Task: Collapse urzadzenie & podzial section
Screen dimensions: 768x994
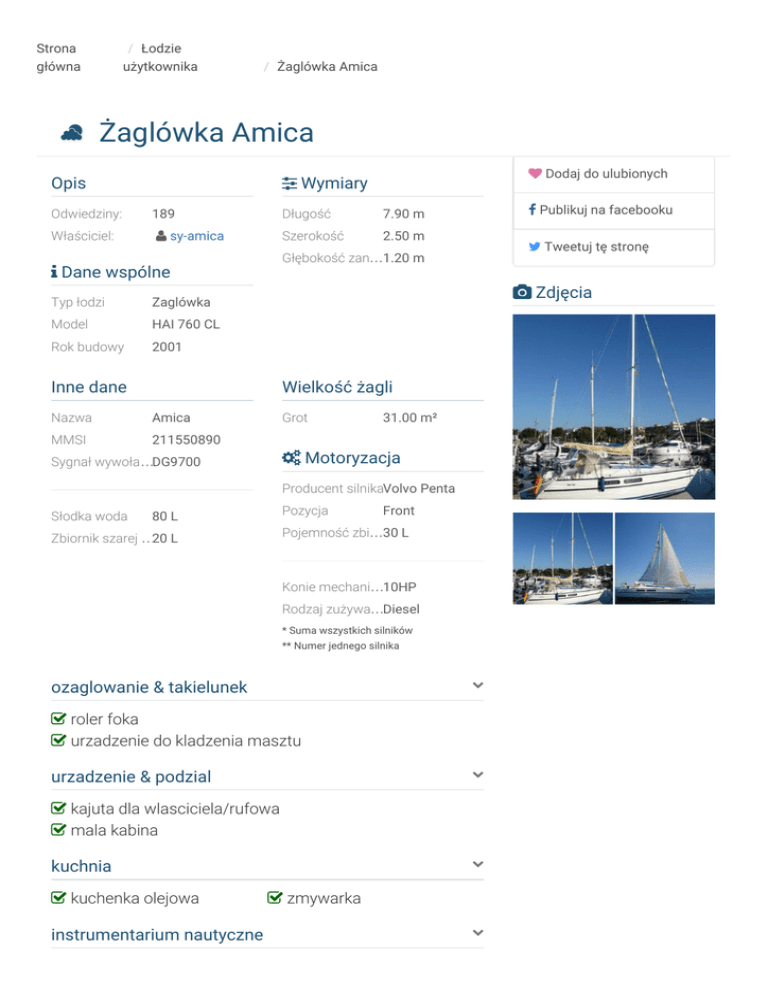Action: tap(478, 775)
